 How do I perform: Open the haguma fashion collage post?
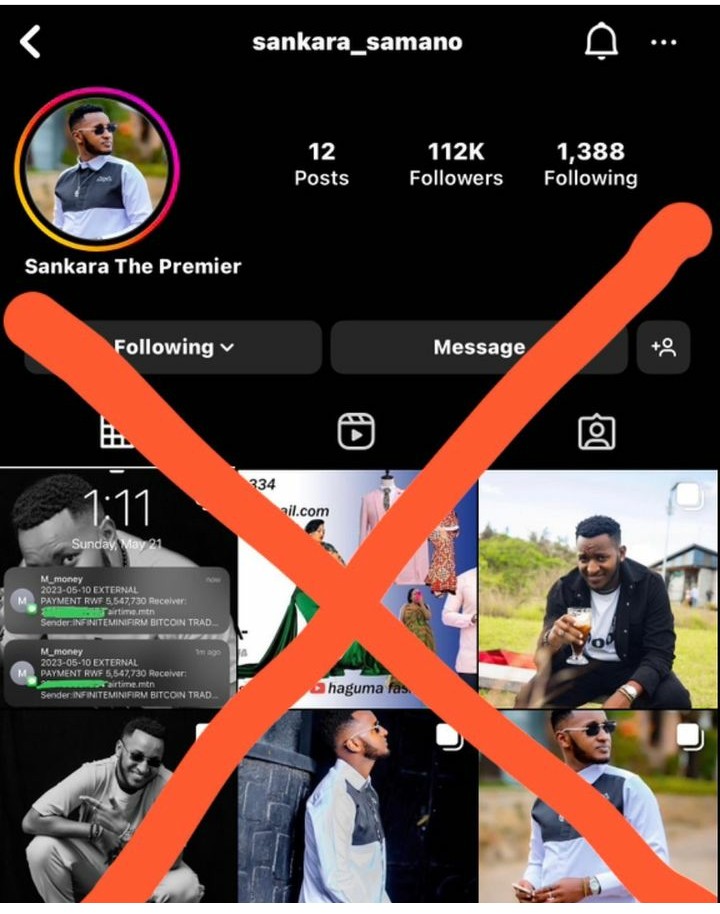point(357,588)
